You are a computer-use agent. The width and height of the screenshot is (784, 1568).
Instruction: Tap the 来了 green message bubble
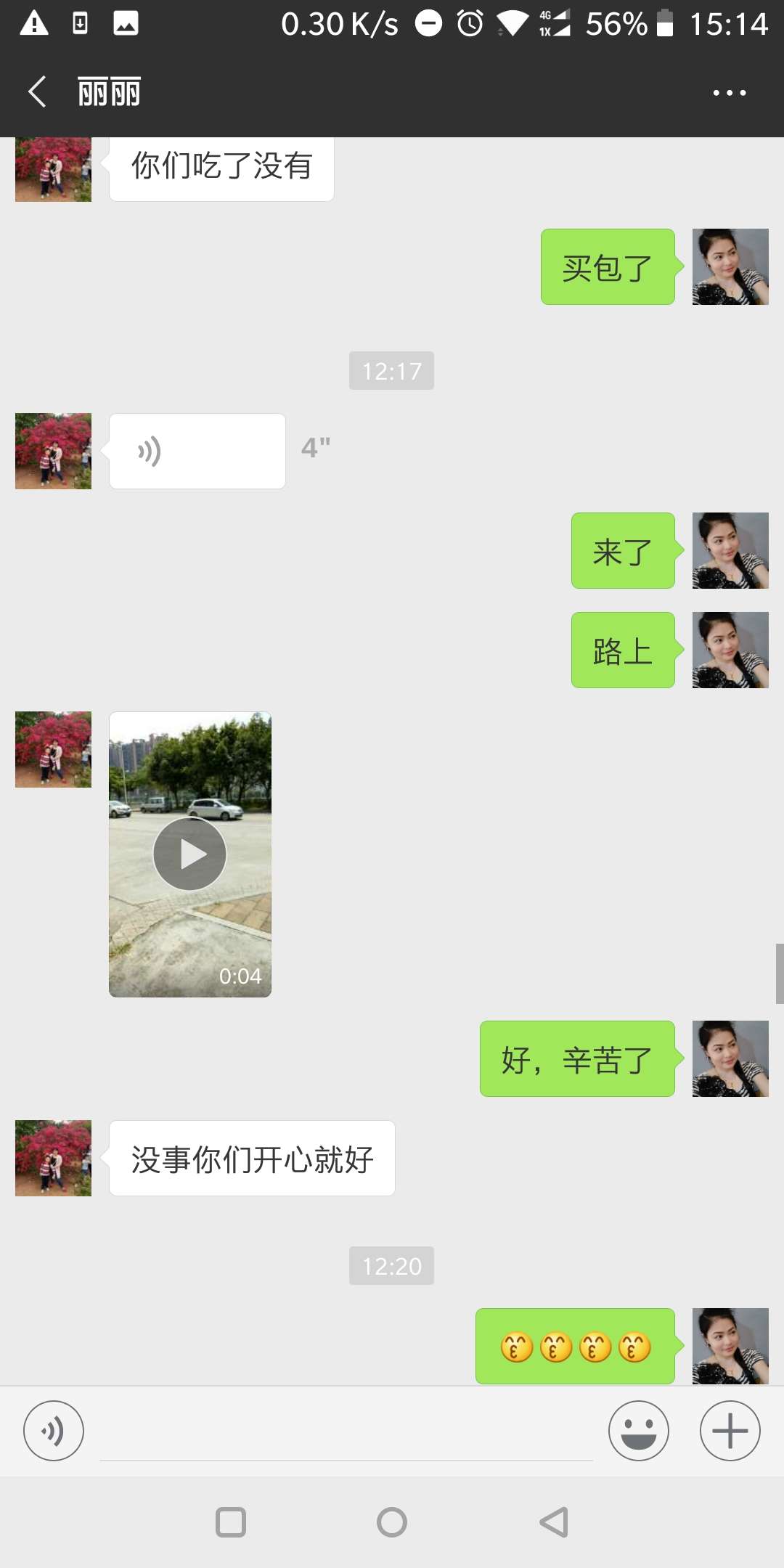click(623, 552)
